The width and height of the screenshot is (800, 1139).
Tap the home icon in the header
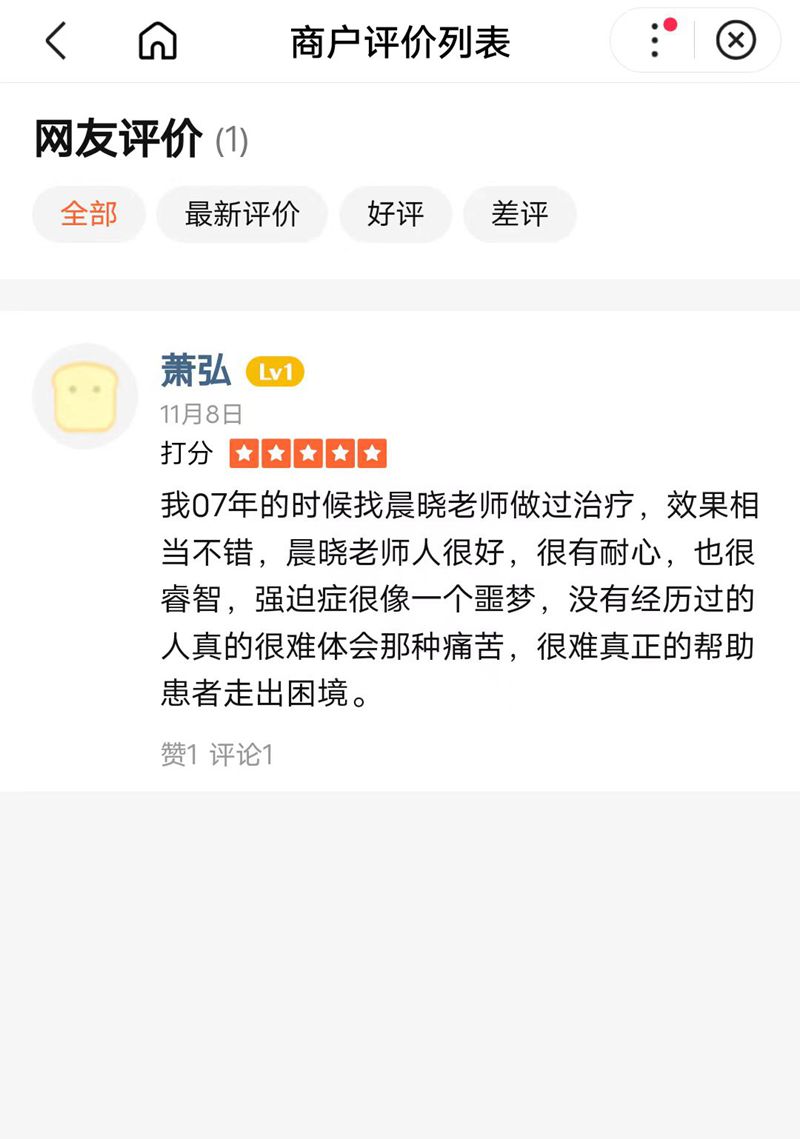[157, 42]
